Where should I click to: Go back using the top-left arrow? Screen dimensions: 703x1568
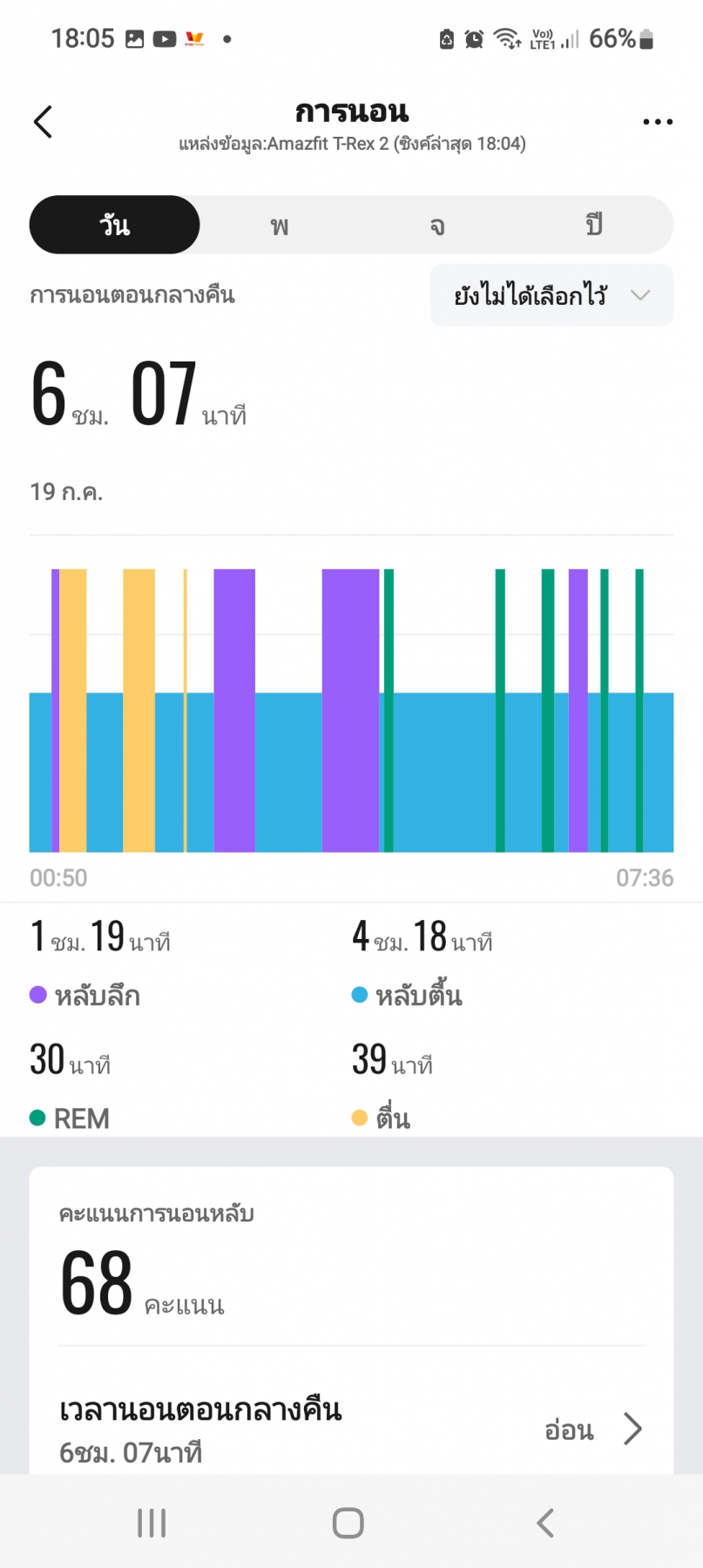coord(44,122)
